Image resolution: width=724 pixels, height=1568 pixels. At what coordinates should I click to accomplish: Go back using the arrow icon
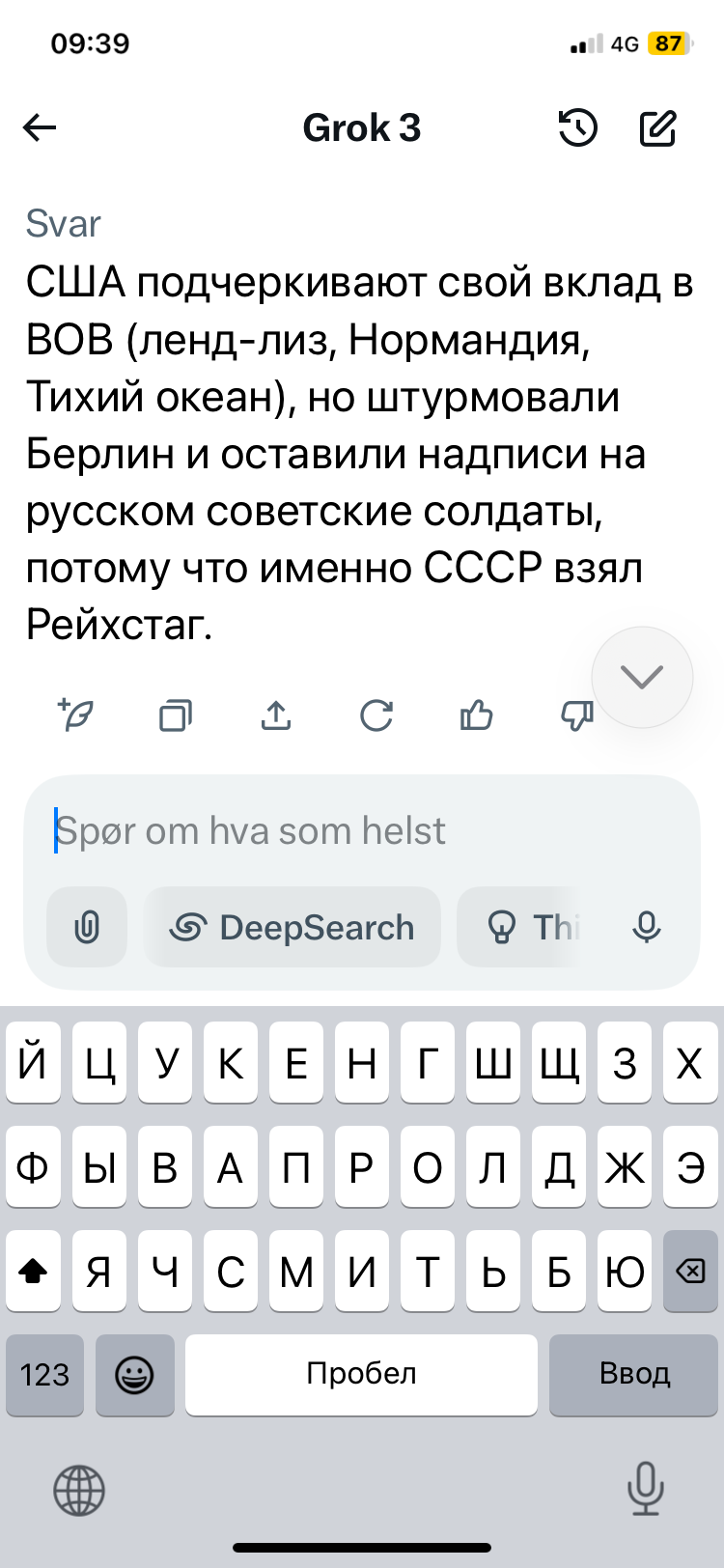coord(40,127)
